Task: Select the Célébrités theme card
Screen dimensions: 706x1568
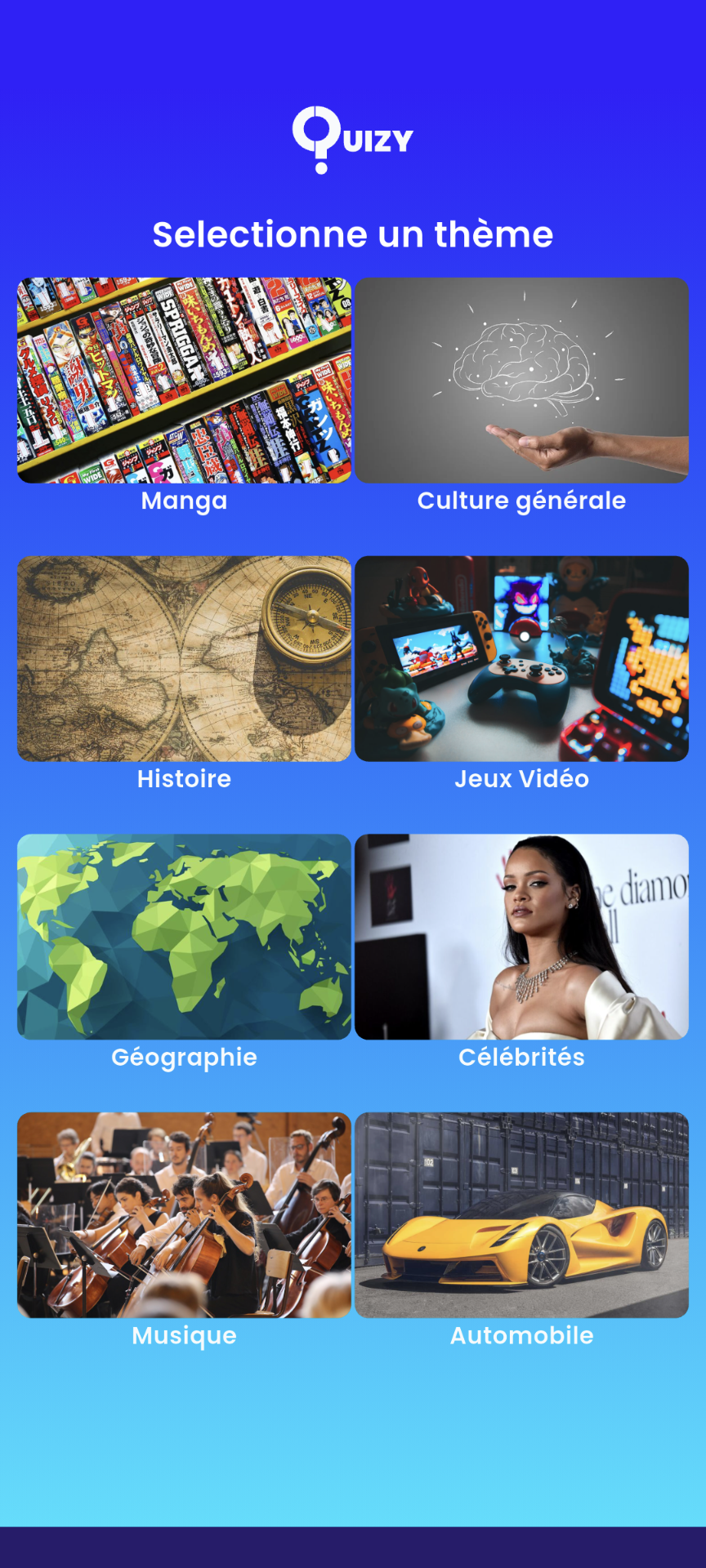Action: coord(521,937)
